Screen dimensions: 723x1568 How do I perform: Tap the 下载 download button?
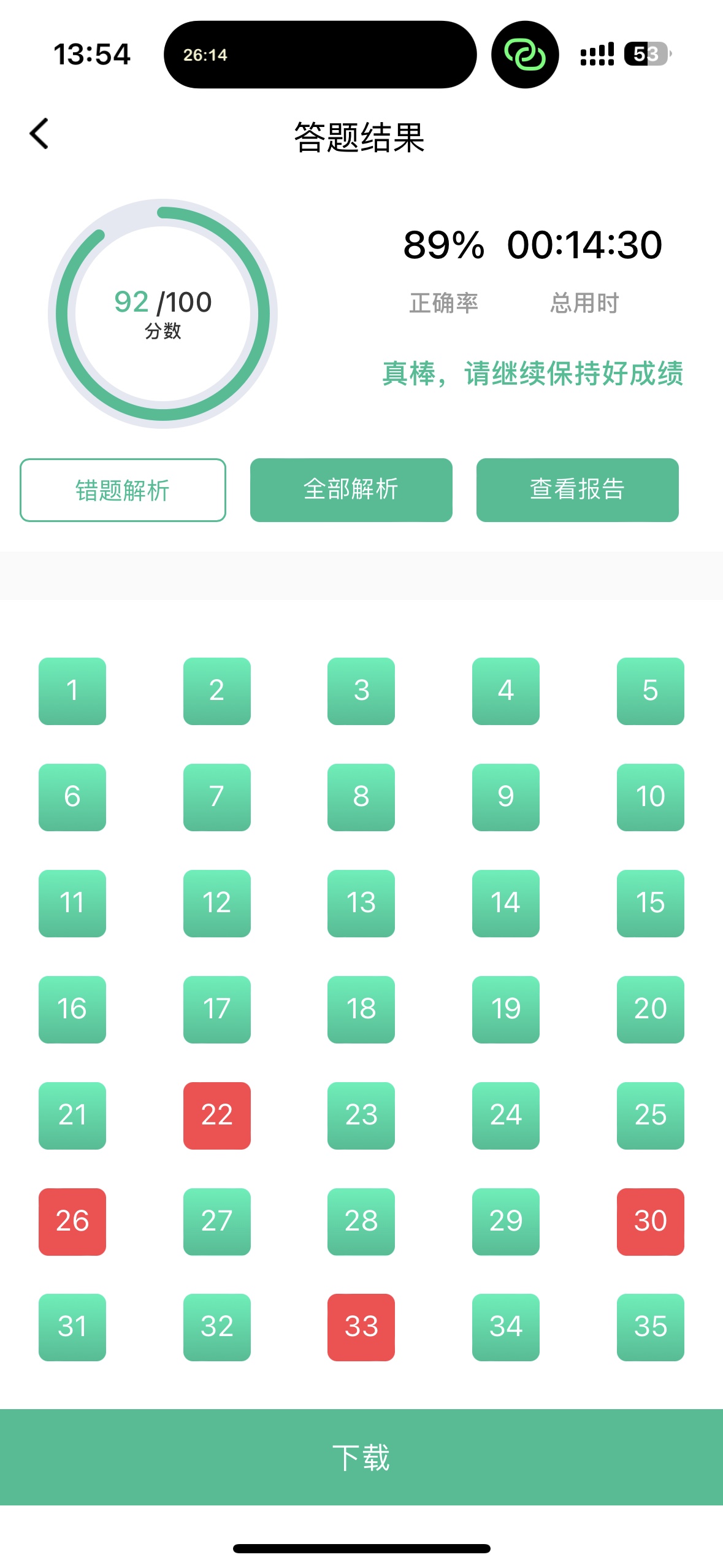pyautogui.click(x=361, y=1457)
